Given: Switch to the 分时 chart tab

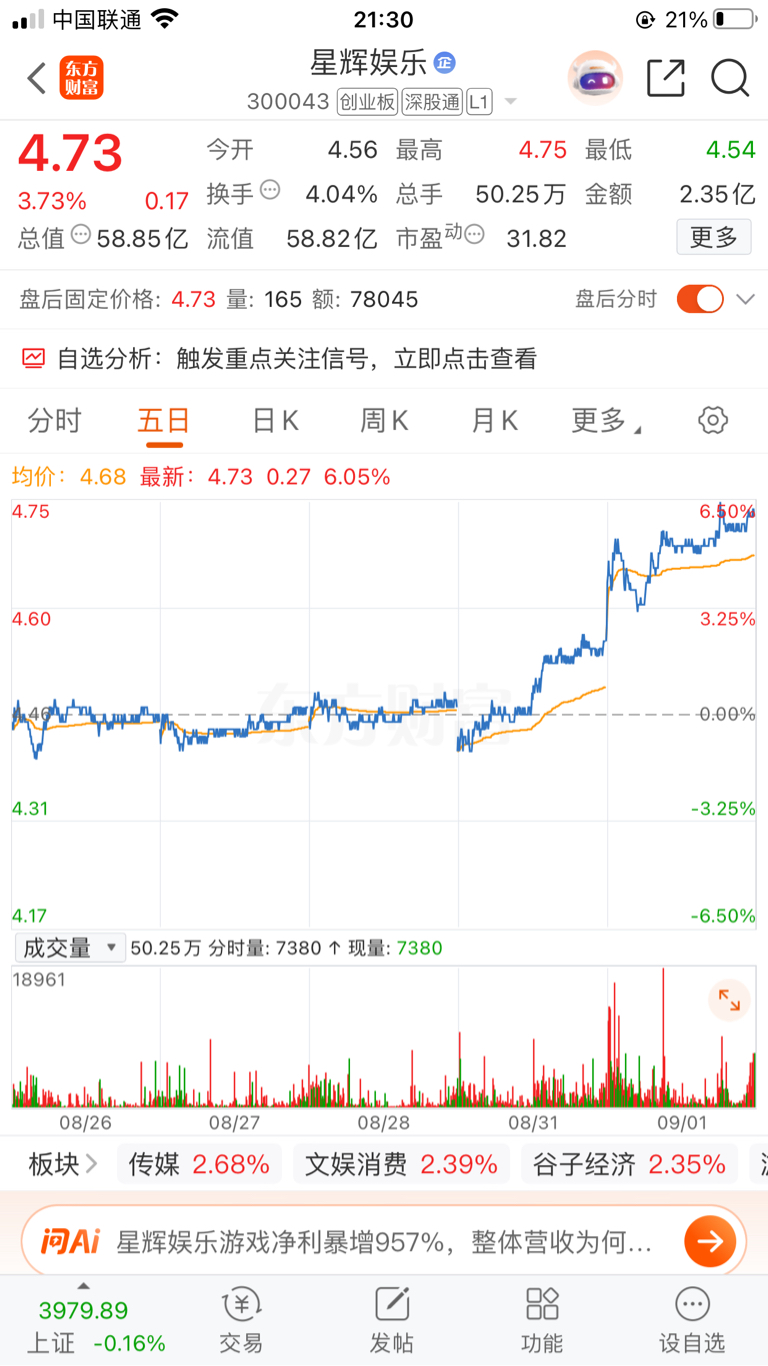Looking at the screenshot, I should [54, 421].
